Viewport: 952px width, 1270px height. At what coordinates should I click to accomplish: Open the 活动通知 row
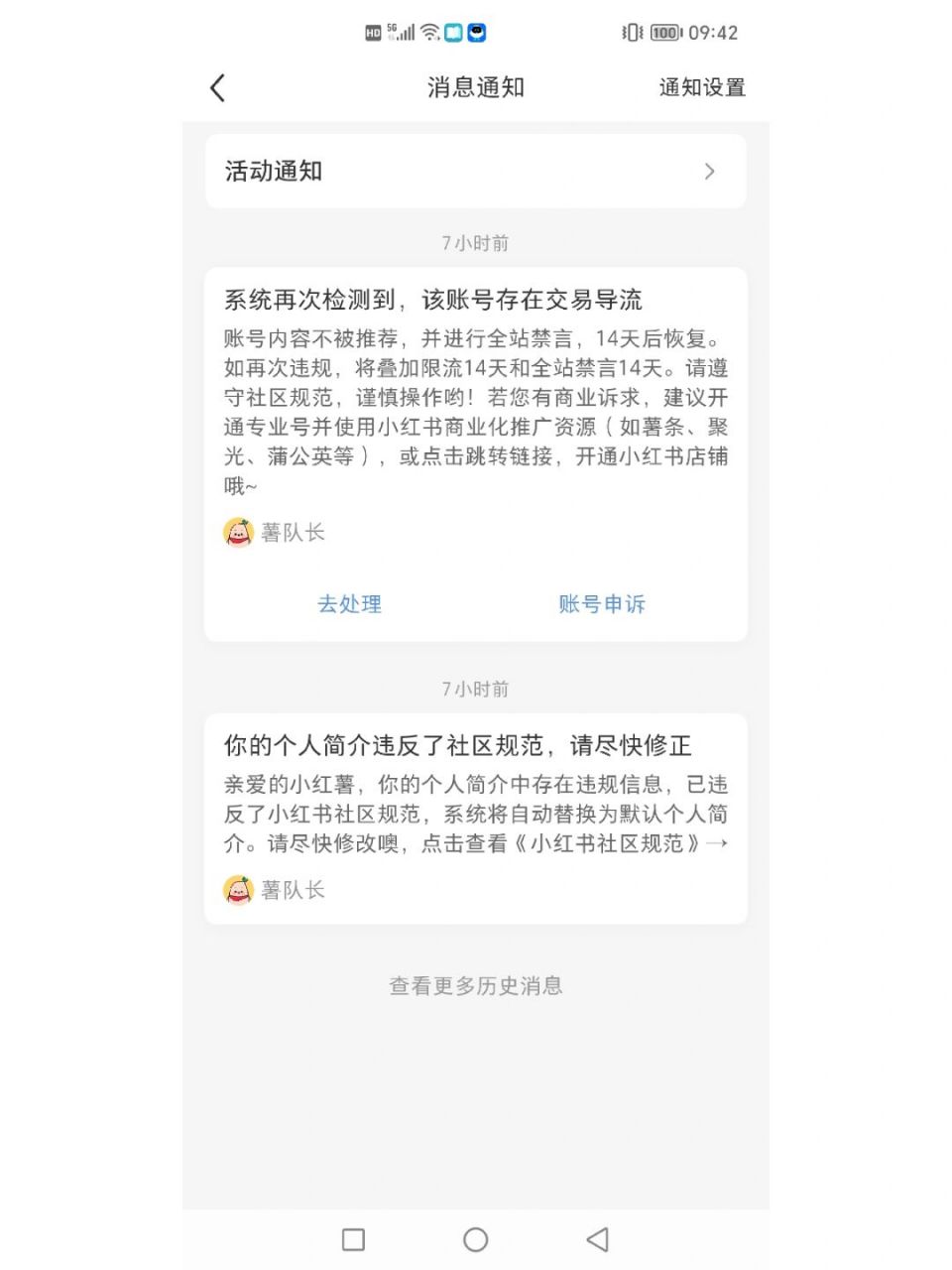click(475, 172)
